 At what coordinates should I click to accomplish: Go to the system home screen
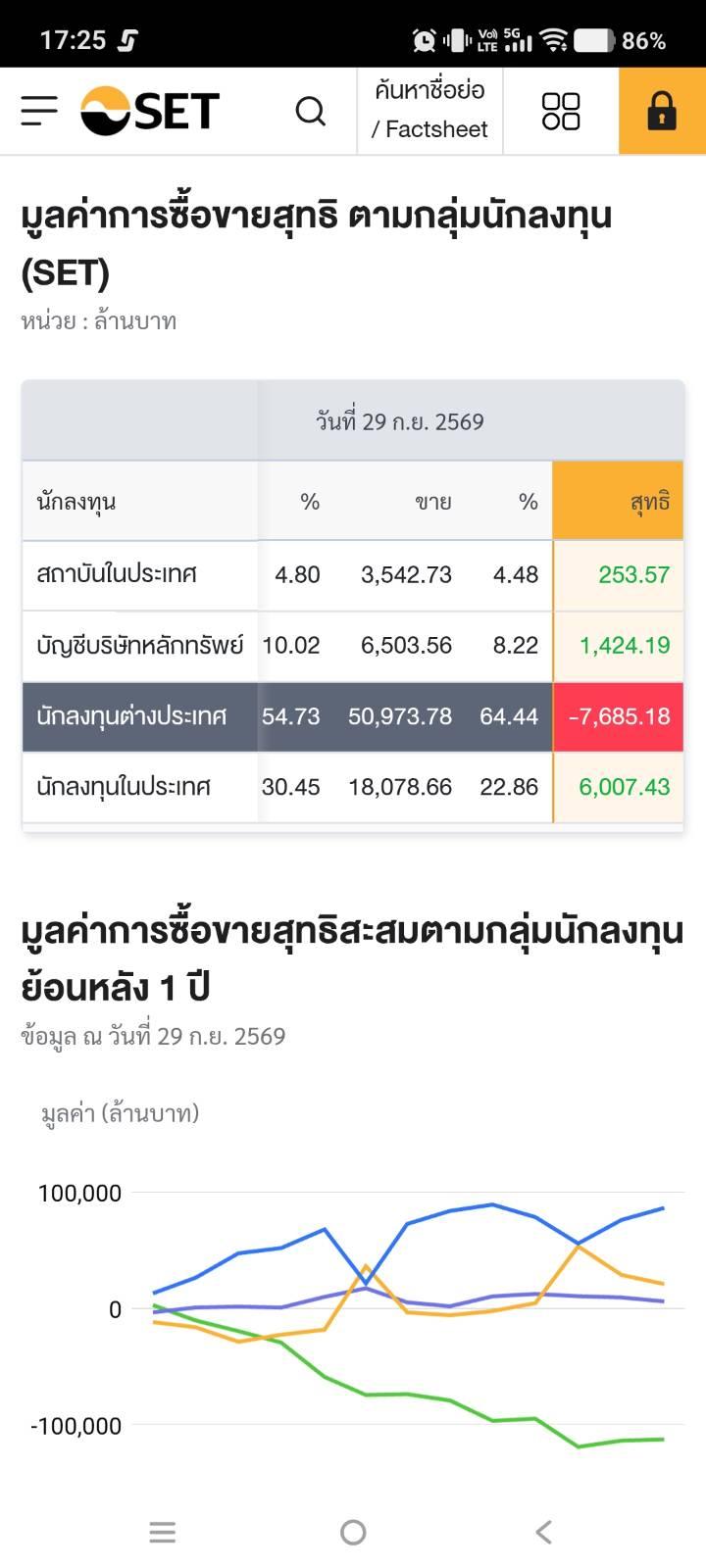point(353,1532)
